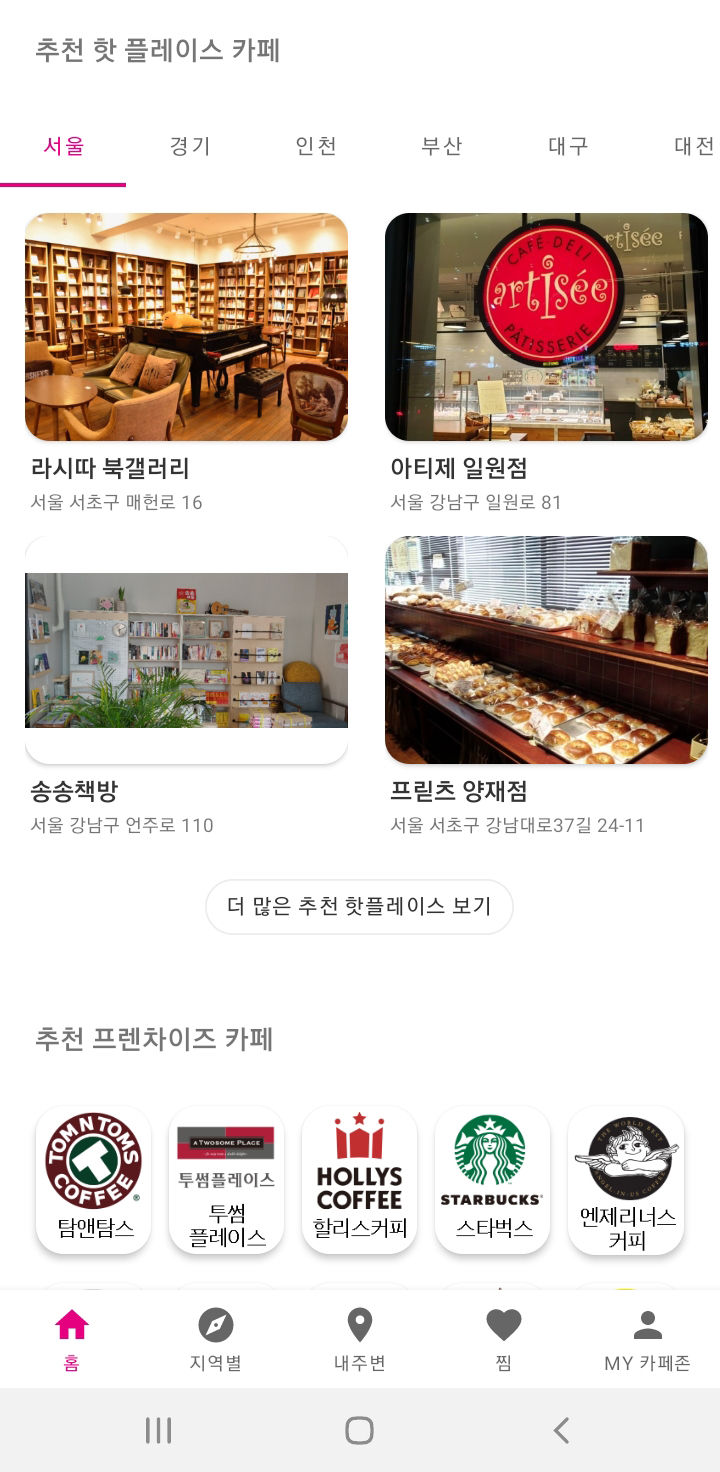Image resolution: width=720 pixels, height=1472 pixels.
Task: Open the 내주변 nearby tab
Action: pos(359,1339)
